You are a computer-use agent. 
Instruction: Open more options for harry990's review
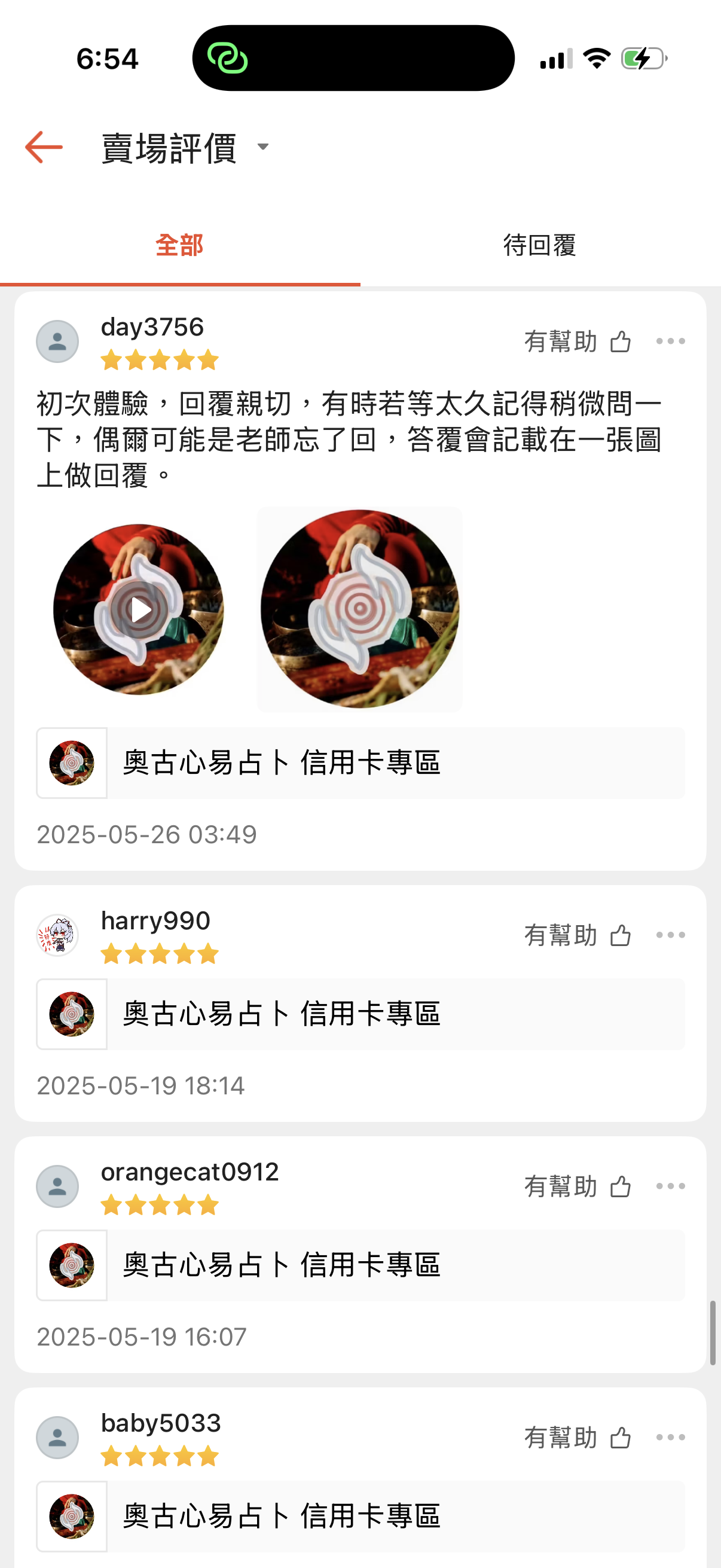pos(671,935)
